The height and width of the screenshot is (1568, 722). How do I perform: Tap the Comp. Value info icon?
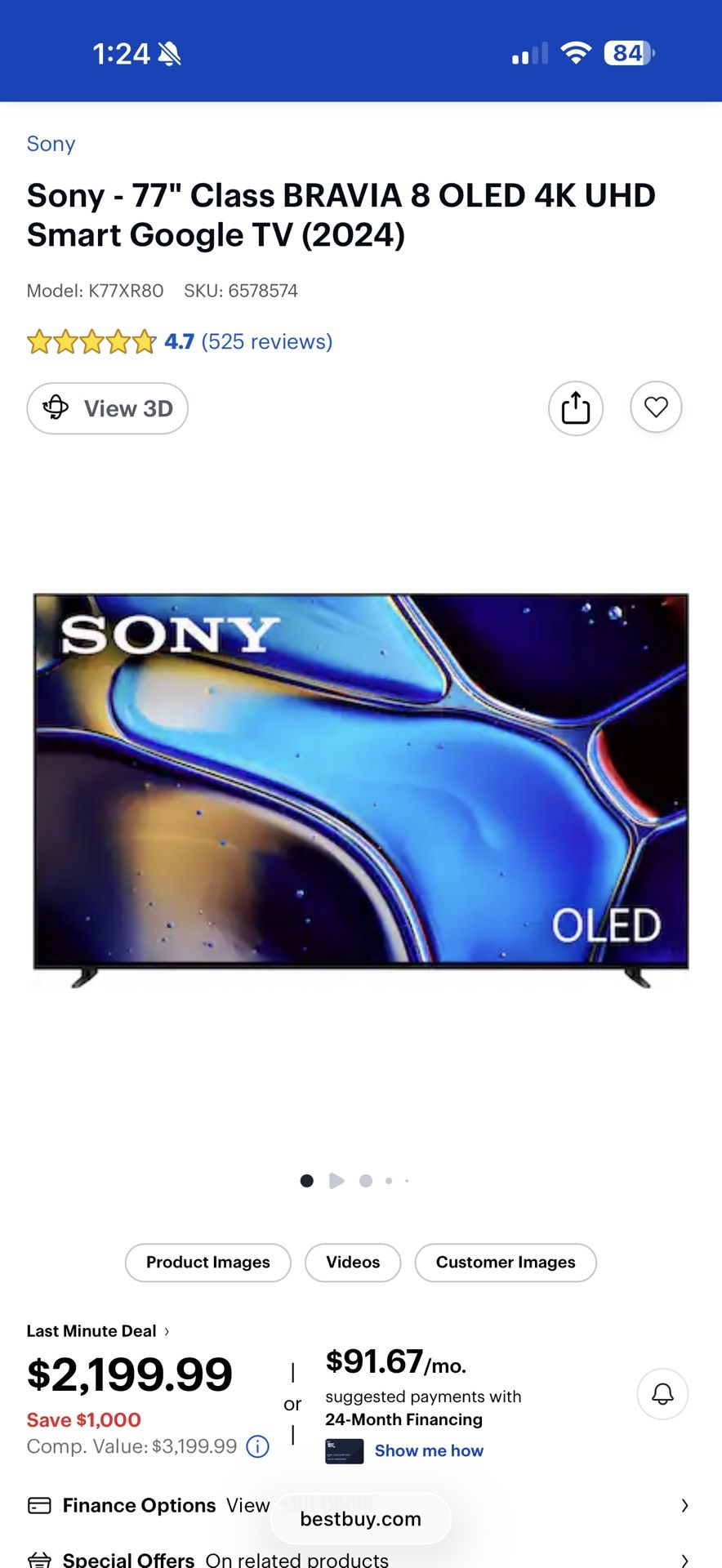[258, 1446]
